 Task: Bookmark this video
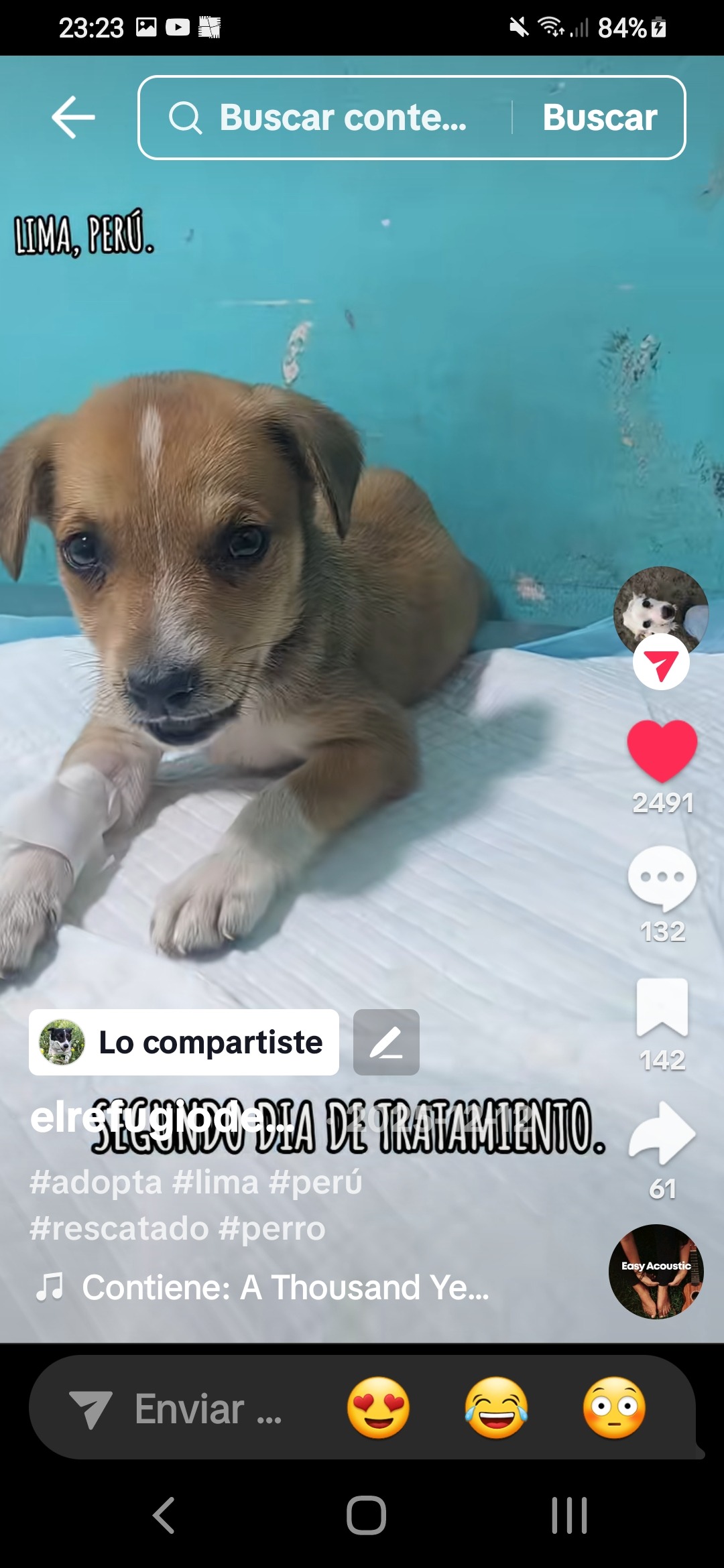click(662, 1007)
